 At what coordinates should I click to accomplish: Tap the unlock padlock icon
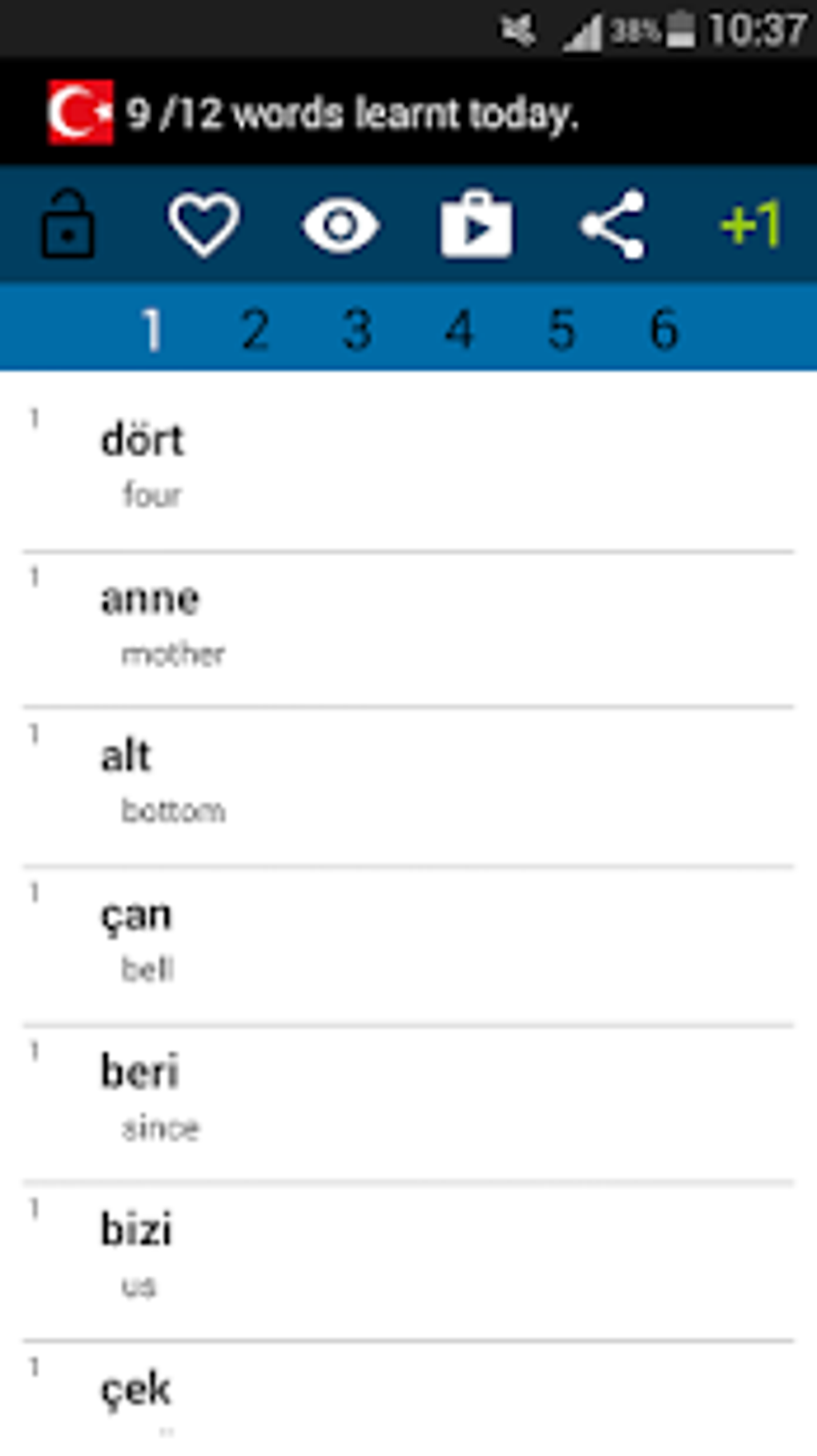[x=68, y=224]
